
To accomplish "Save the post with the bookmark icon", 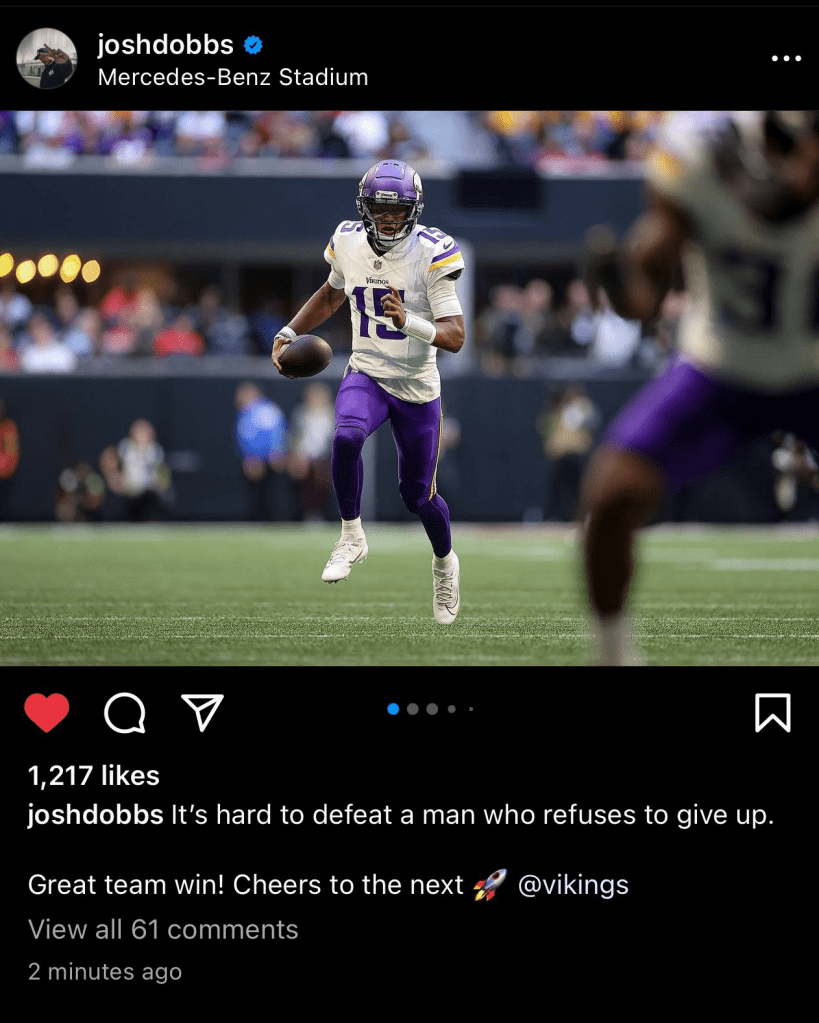I will [772, 712].
